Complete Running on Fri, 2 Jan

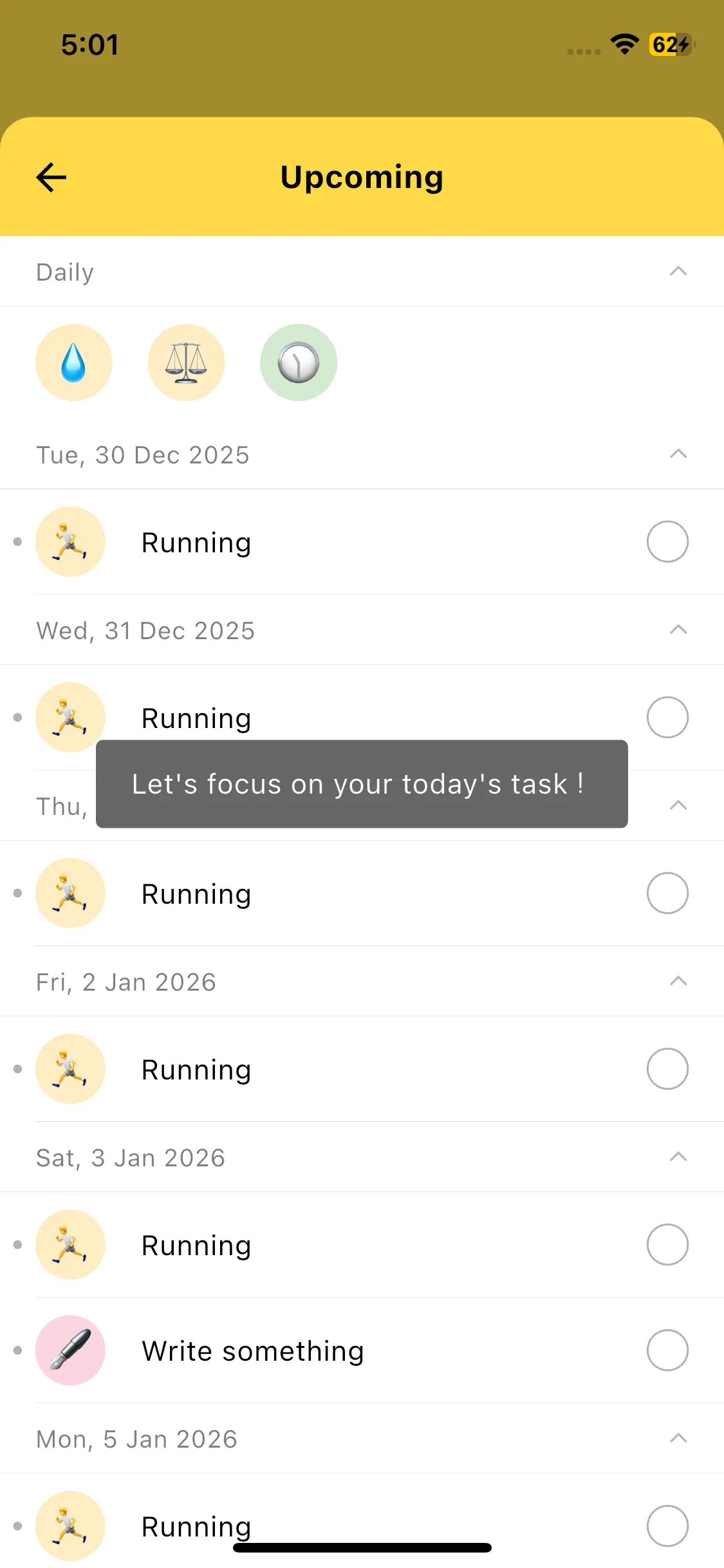coord(667,1069)
